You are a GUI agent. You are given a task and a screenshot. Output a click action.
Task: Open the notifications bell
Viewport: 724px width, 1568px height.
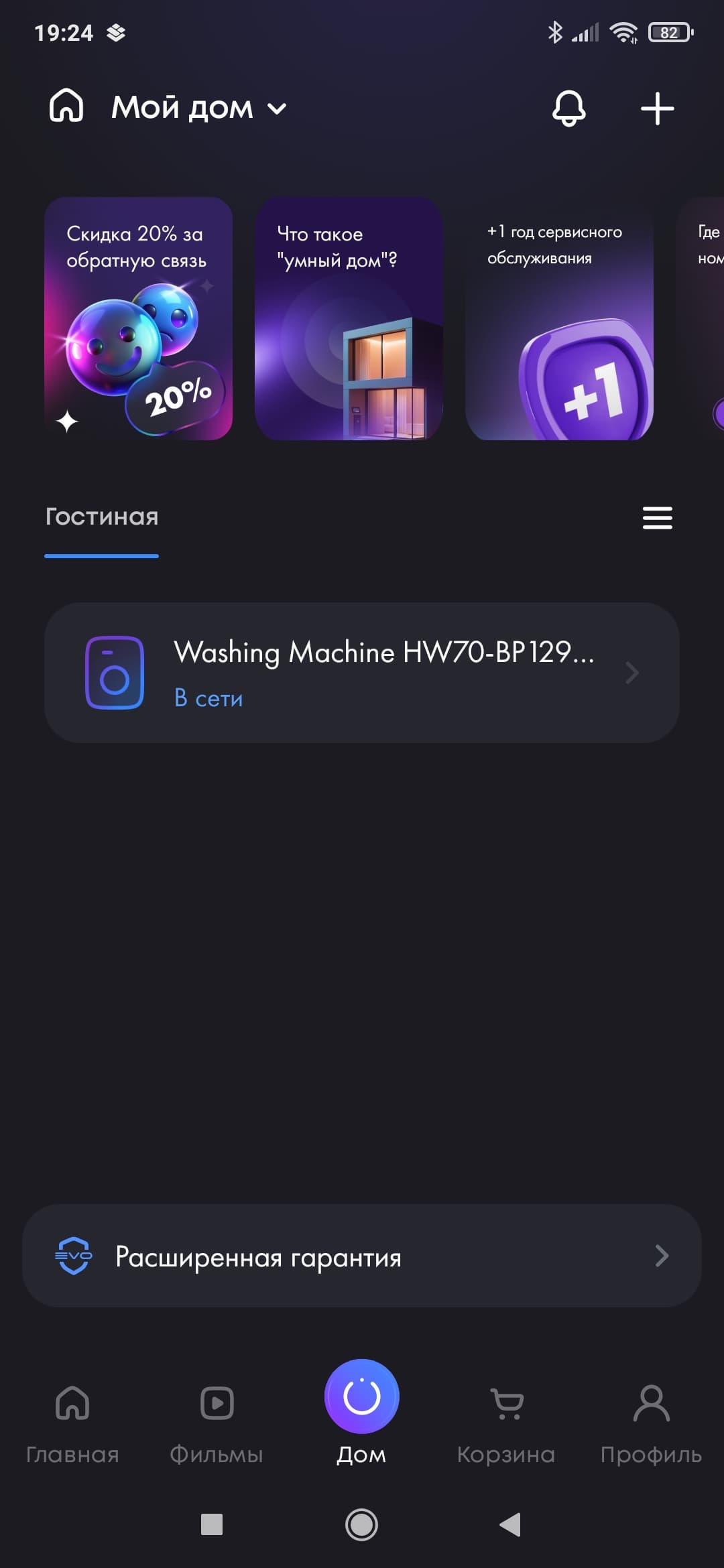pyautogui.click(x=568, y=108)
